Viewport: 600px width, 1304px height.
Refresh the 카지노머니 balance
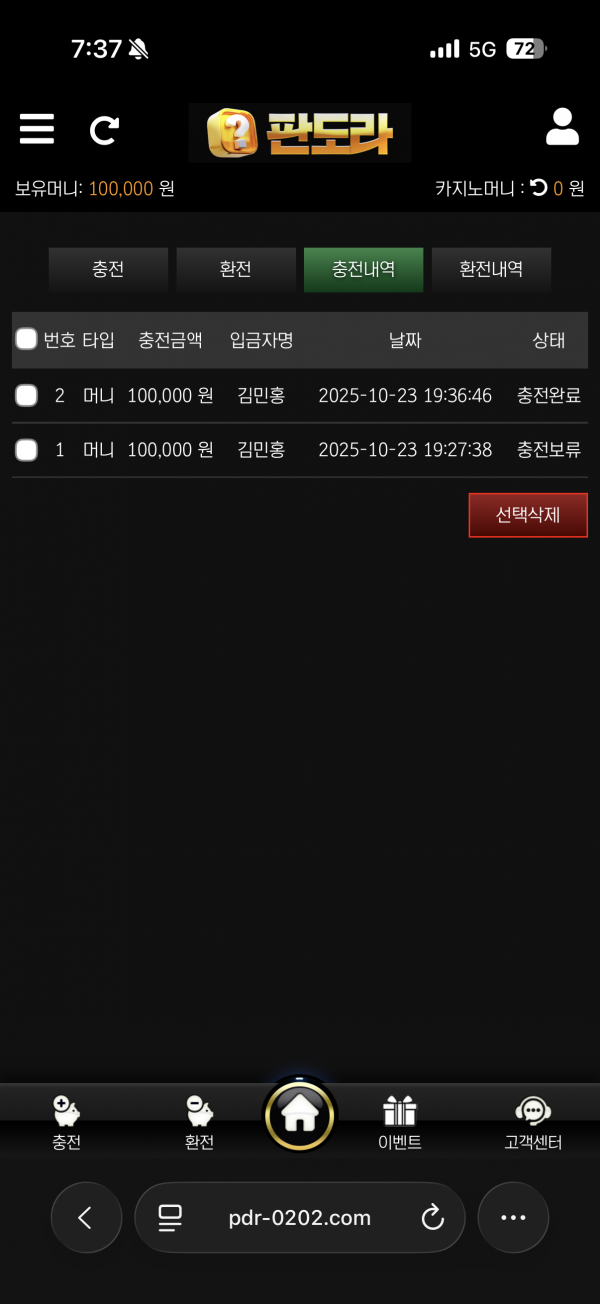pos(539,187)
